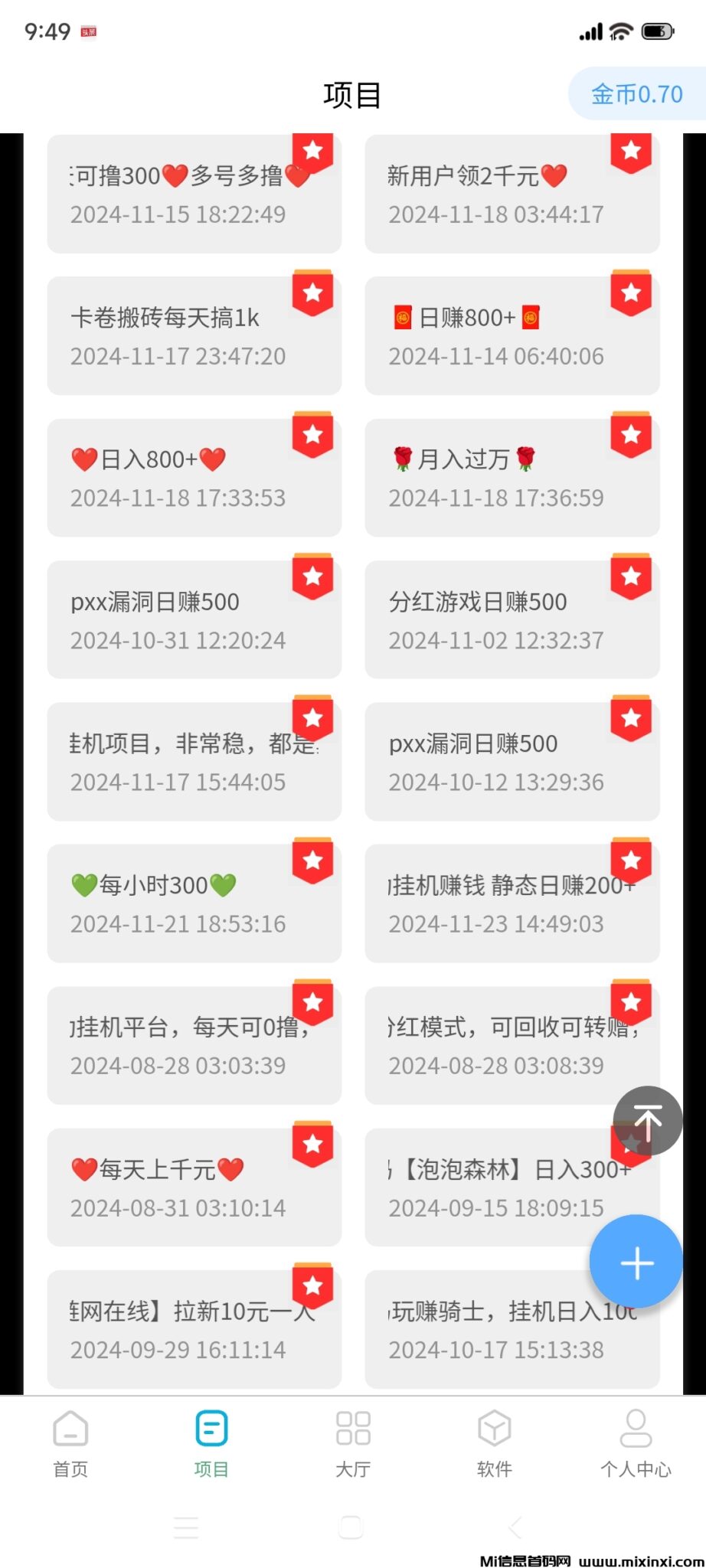The width and height of the screenshot is (706, 1568).
Task: Toggle the star on 每小时300 card
Action: (x=312, y=860)
